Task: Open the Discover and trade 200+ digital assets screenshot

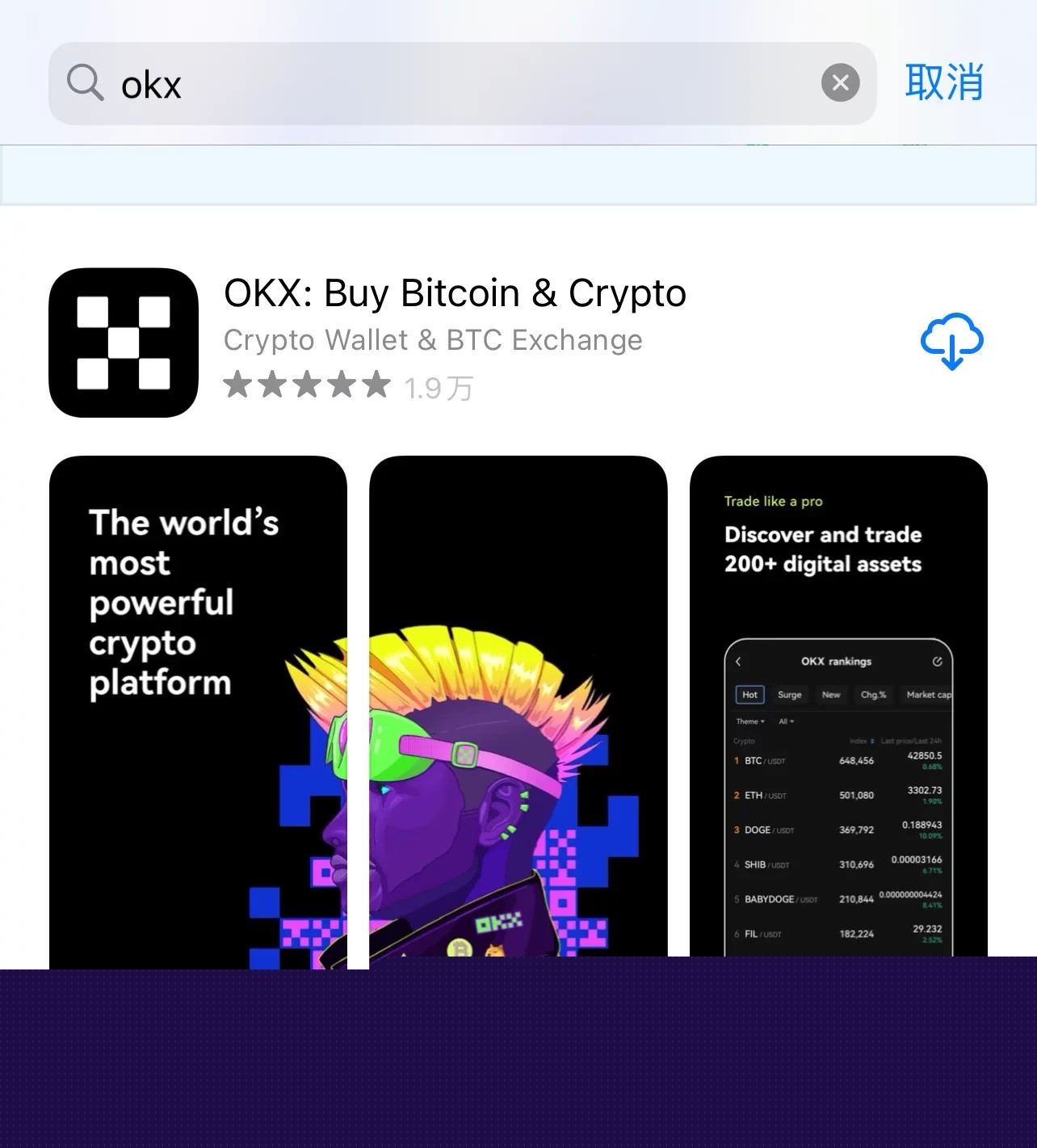Action: coord(838,706)
